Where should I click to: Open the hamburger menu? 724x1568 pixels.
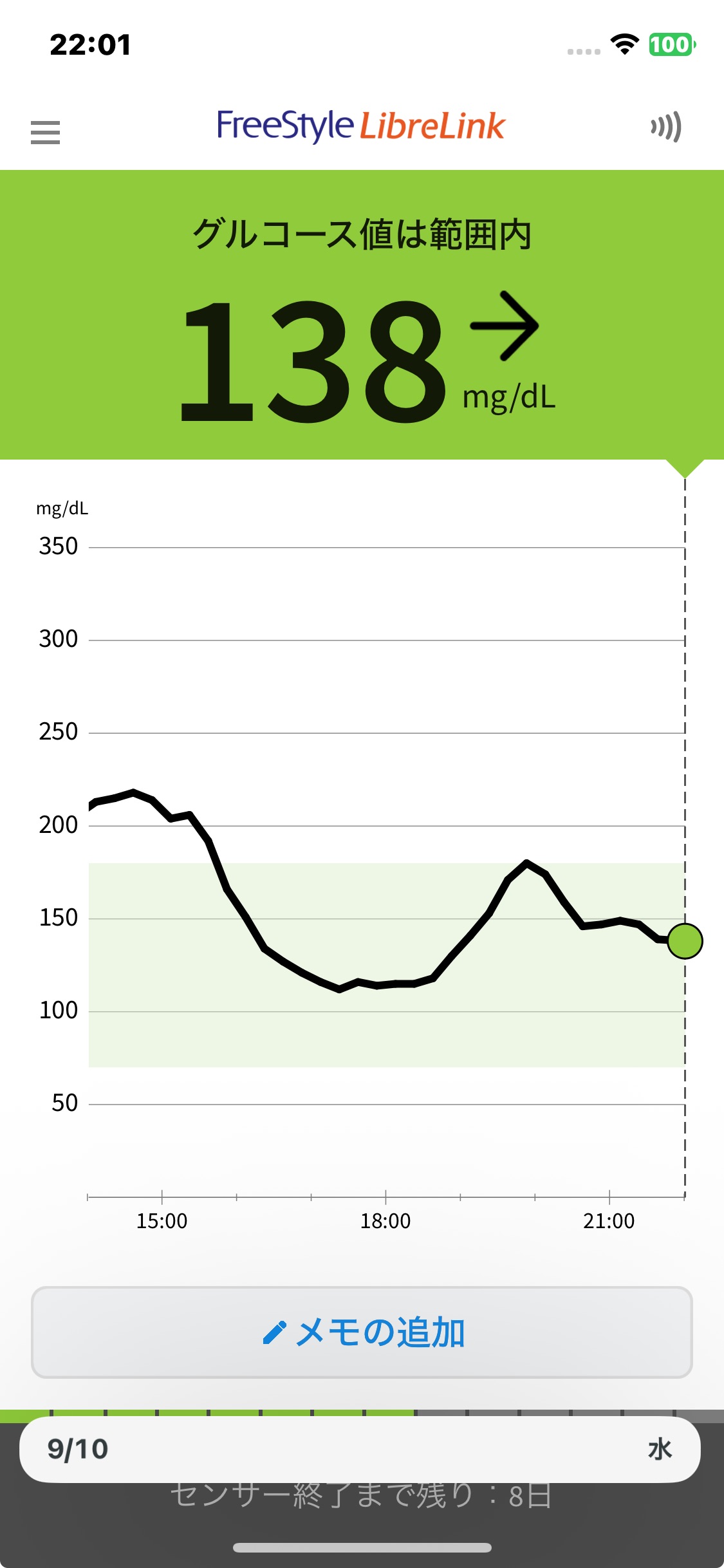[45, 132]
